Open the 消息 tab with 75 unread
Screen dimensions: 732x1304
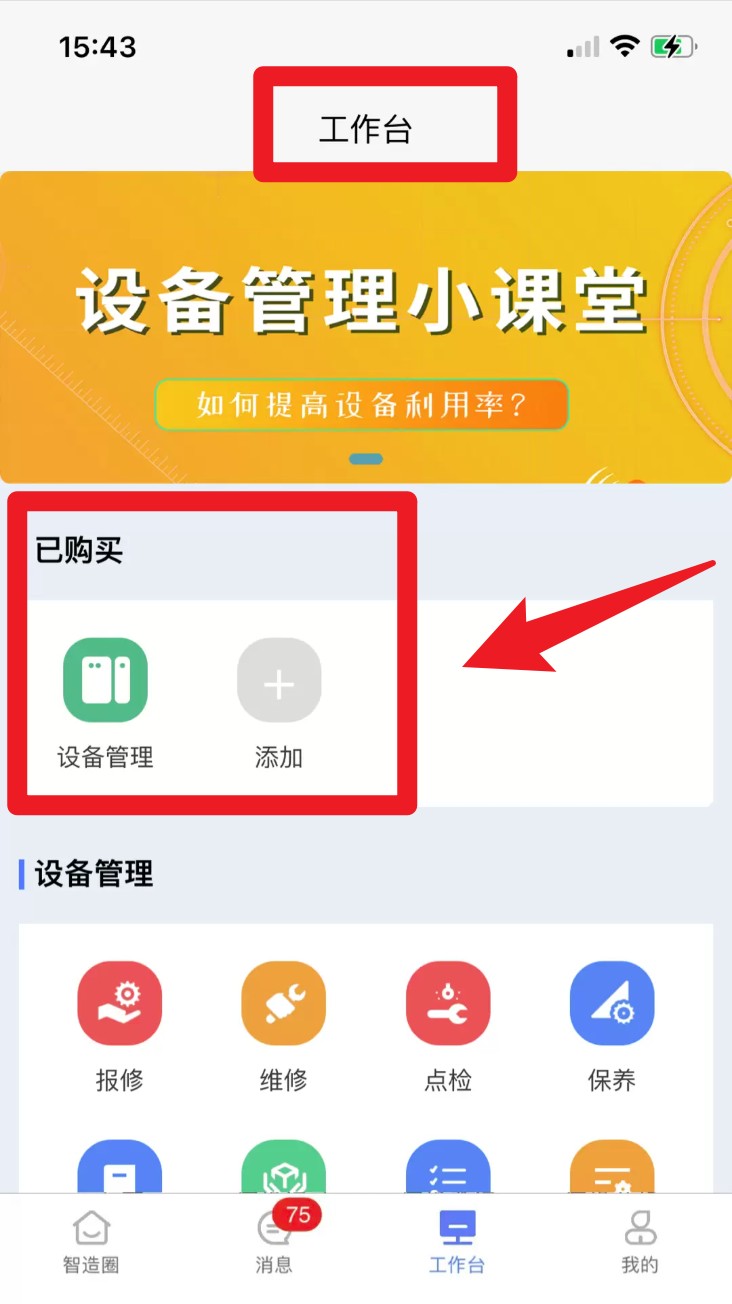(x=274, y=1243)
